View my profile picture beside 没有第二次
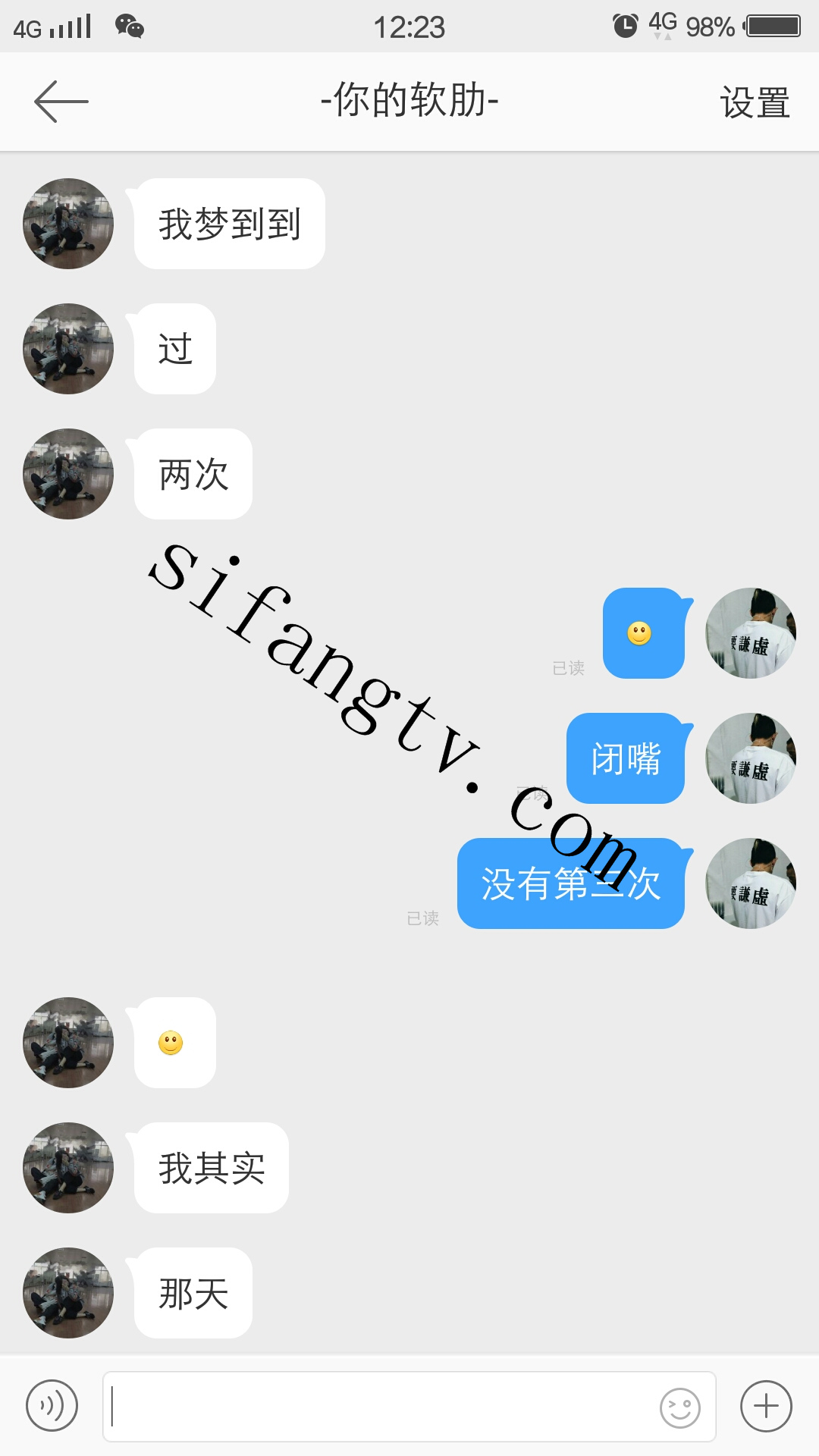 (750, 883)
